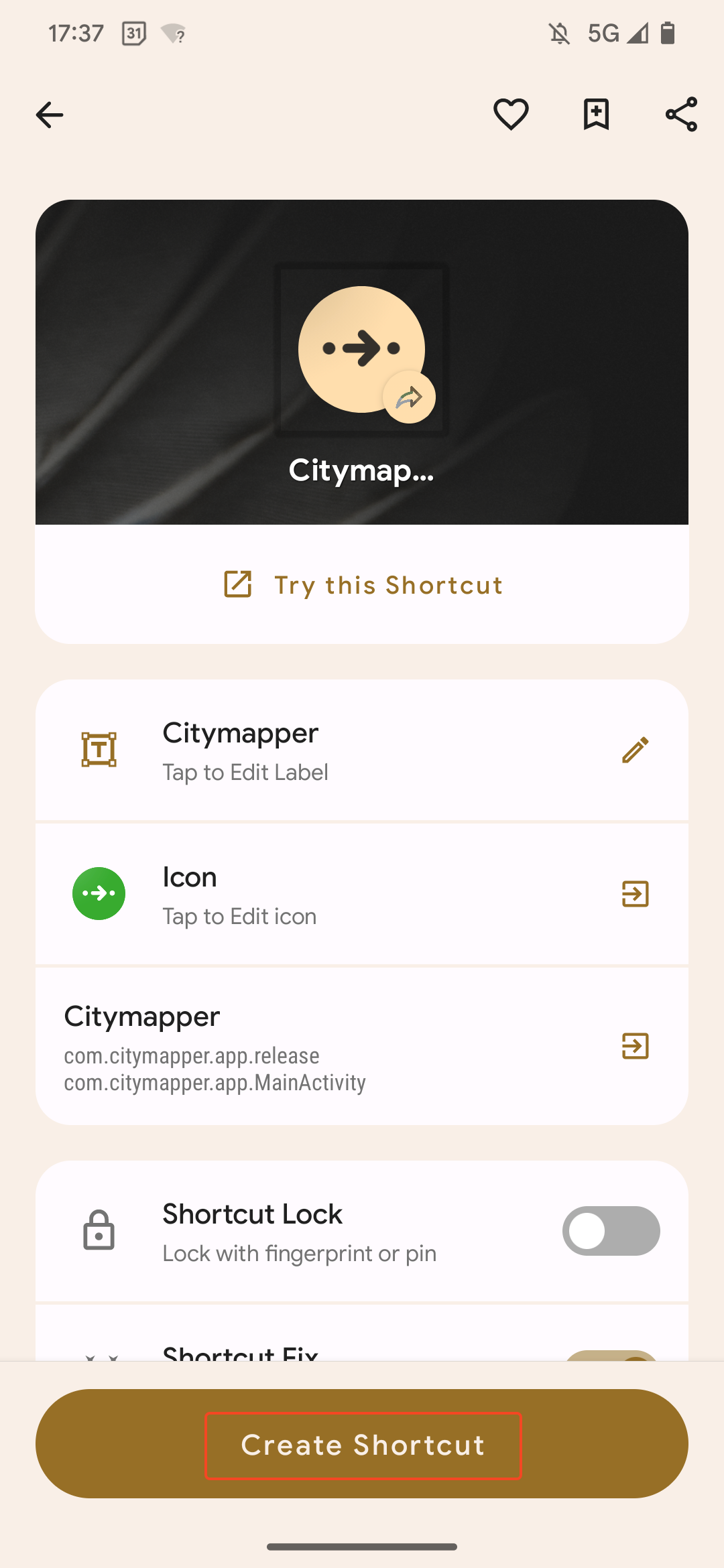Enable the Shortcut Lock switch
The image size is (724, 1568).
[x=611, y=1231]
